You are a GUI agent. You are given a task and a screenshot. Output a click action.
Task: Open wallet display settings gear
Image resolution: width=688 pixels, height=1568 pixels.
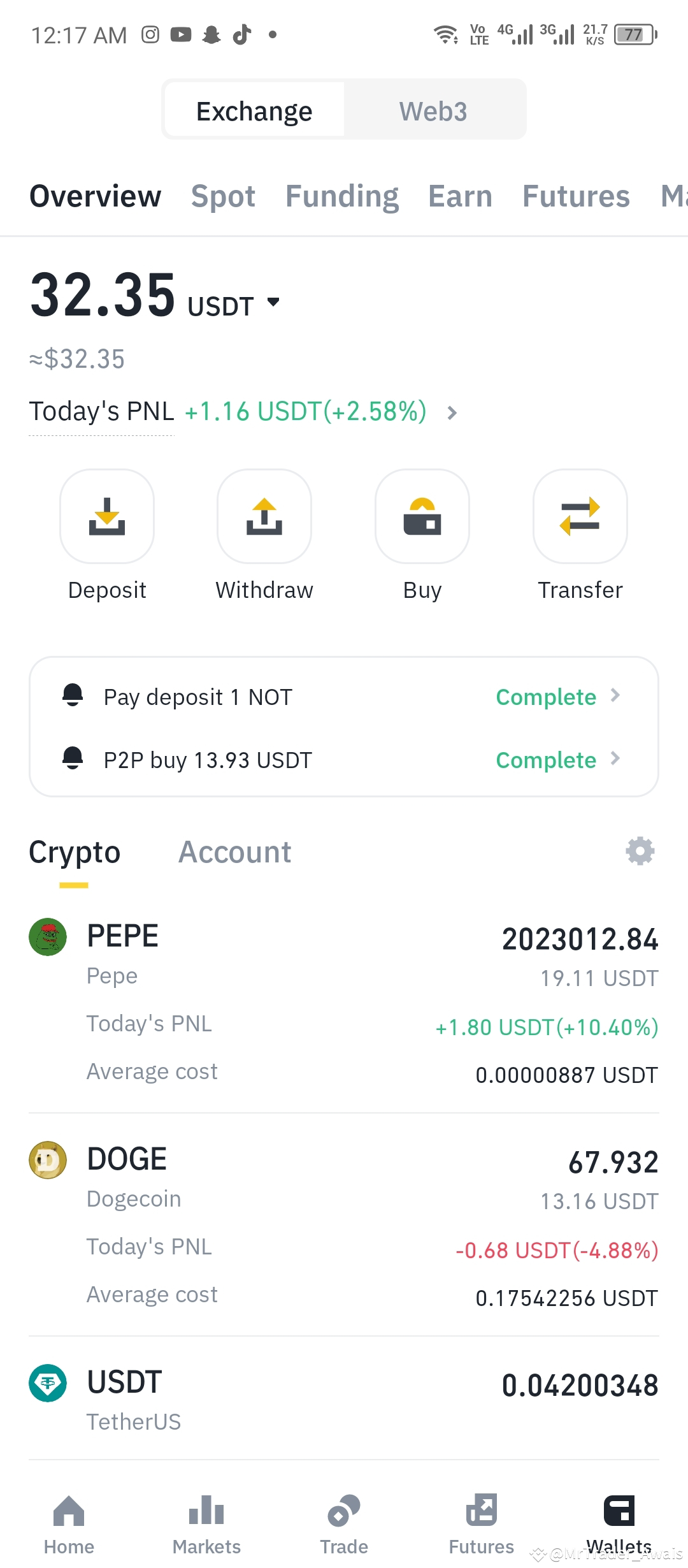point(640,851)
